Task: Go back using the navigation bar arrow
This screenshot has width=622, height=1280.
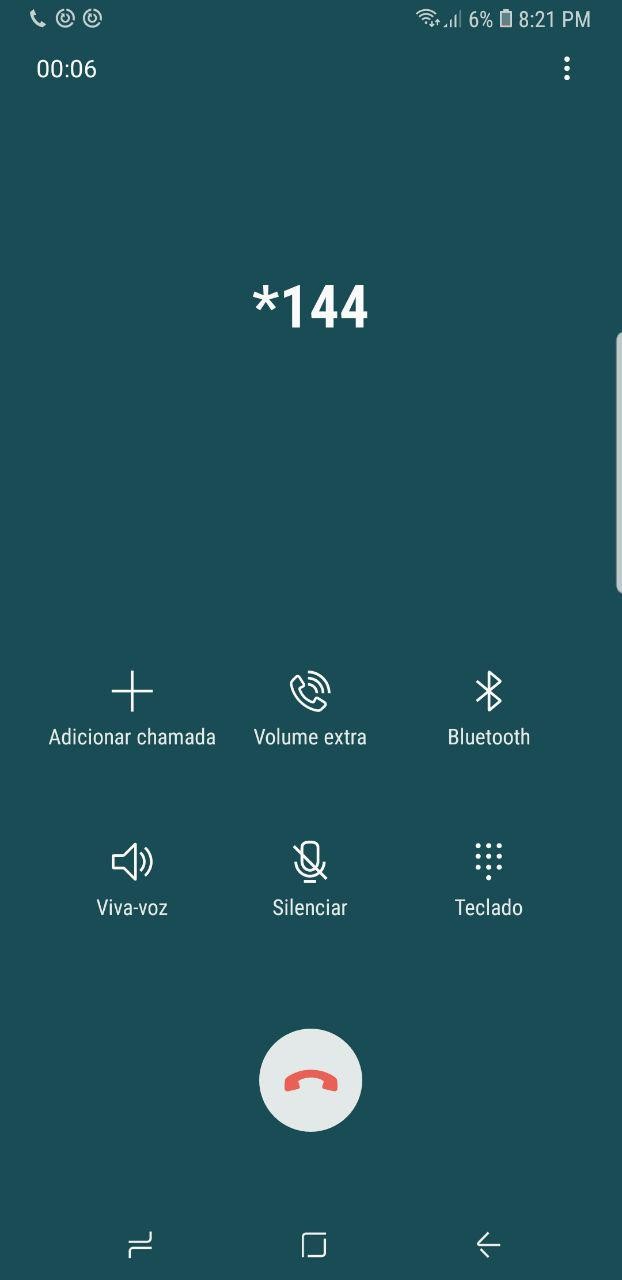Action: click(488, 1245)
